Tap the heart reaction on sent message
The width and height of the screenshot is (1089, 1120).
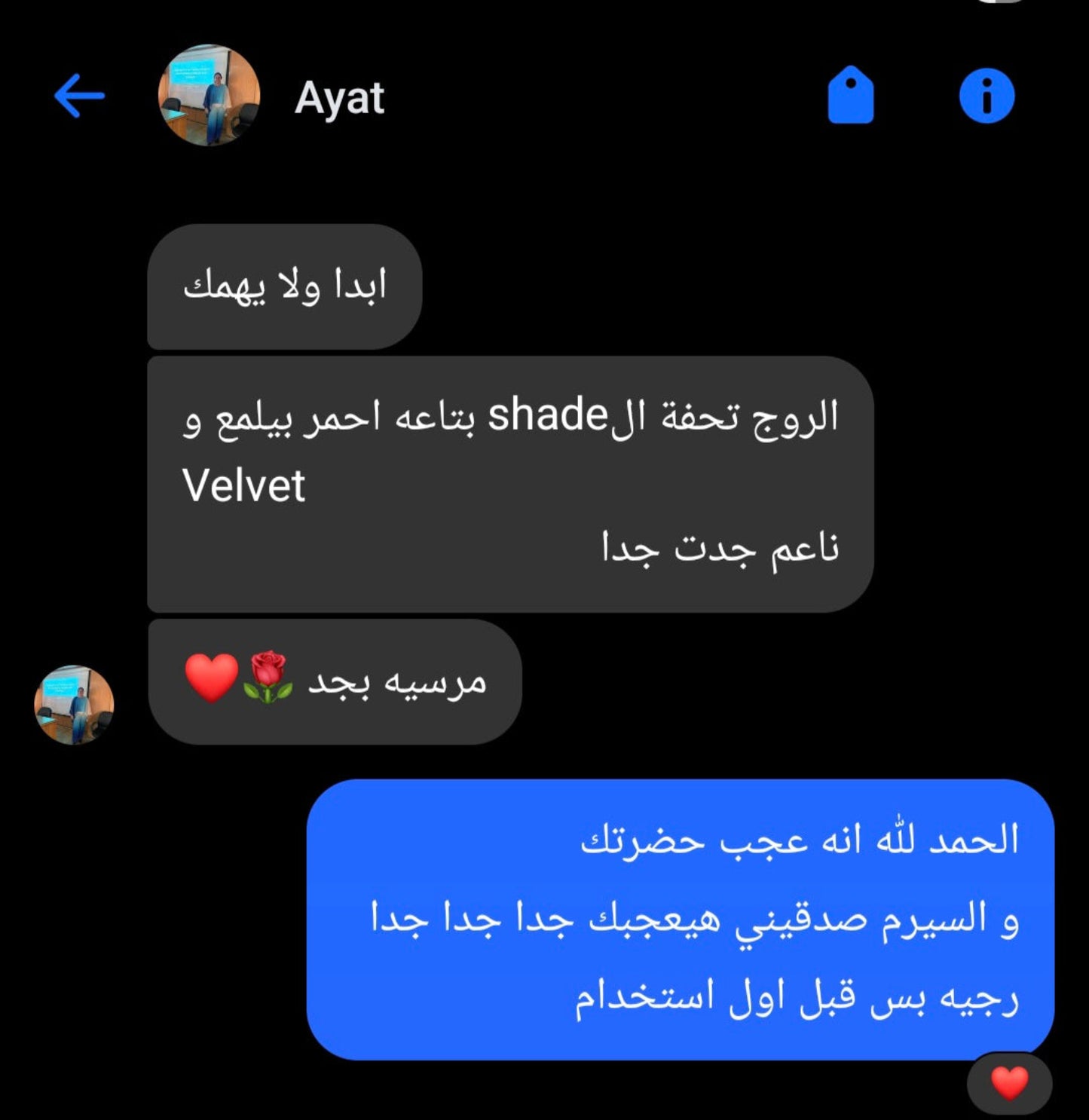coord(1009,1083)
